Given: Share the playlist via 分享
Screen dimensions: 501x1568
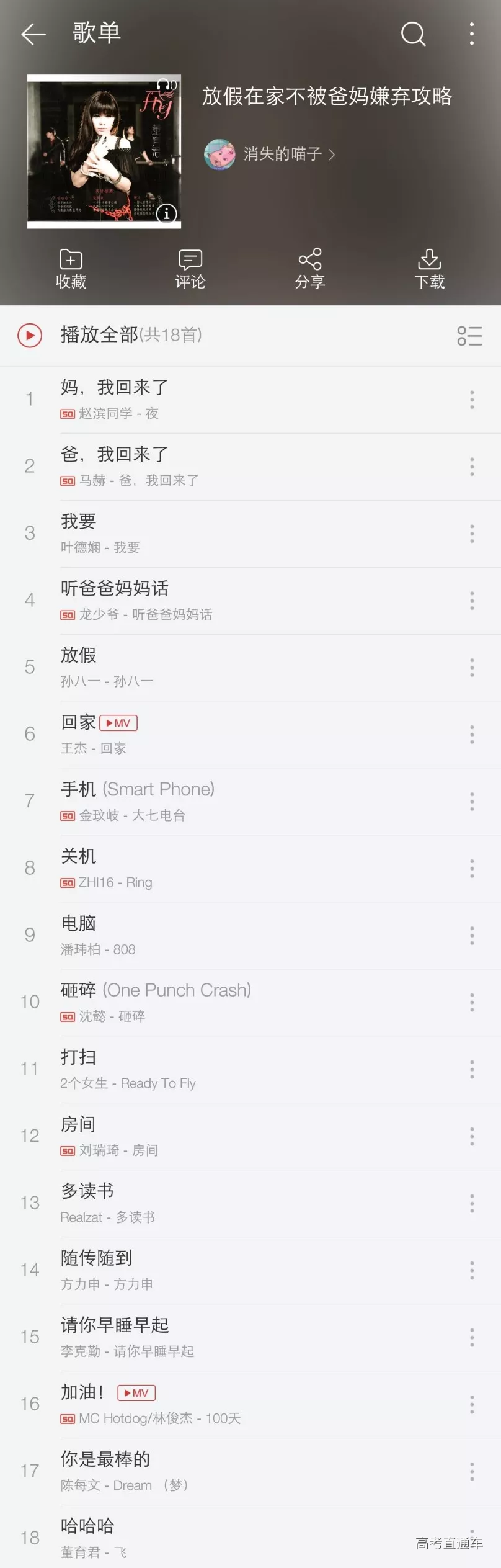Looking at the screenshot, I should [310, 269].
